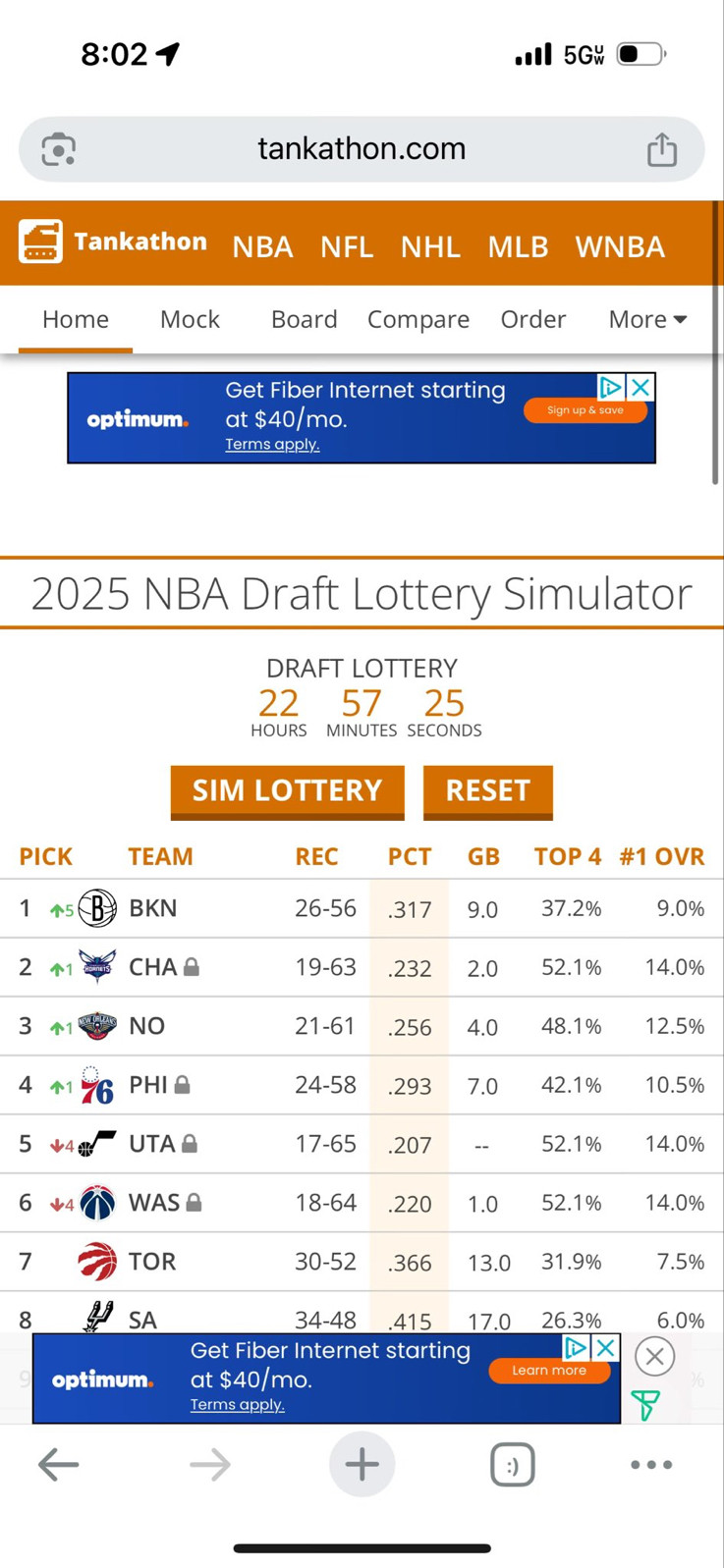The image size is (724, 1568).
Task: Open a new browser tab
Action: pyautogui.click(x=362, y=1464)
